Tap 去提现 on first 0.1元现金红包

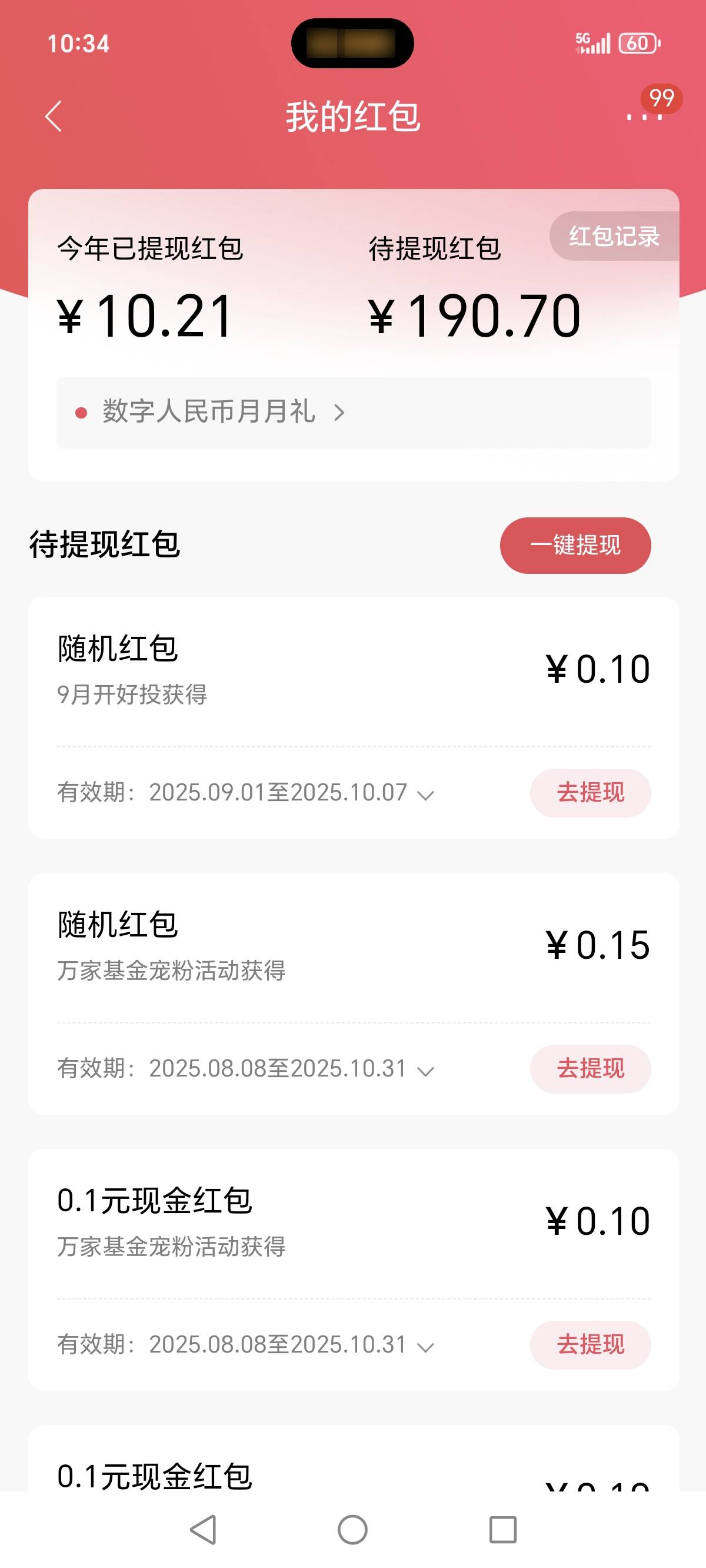pos(590,1344)
